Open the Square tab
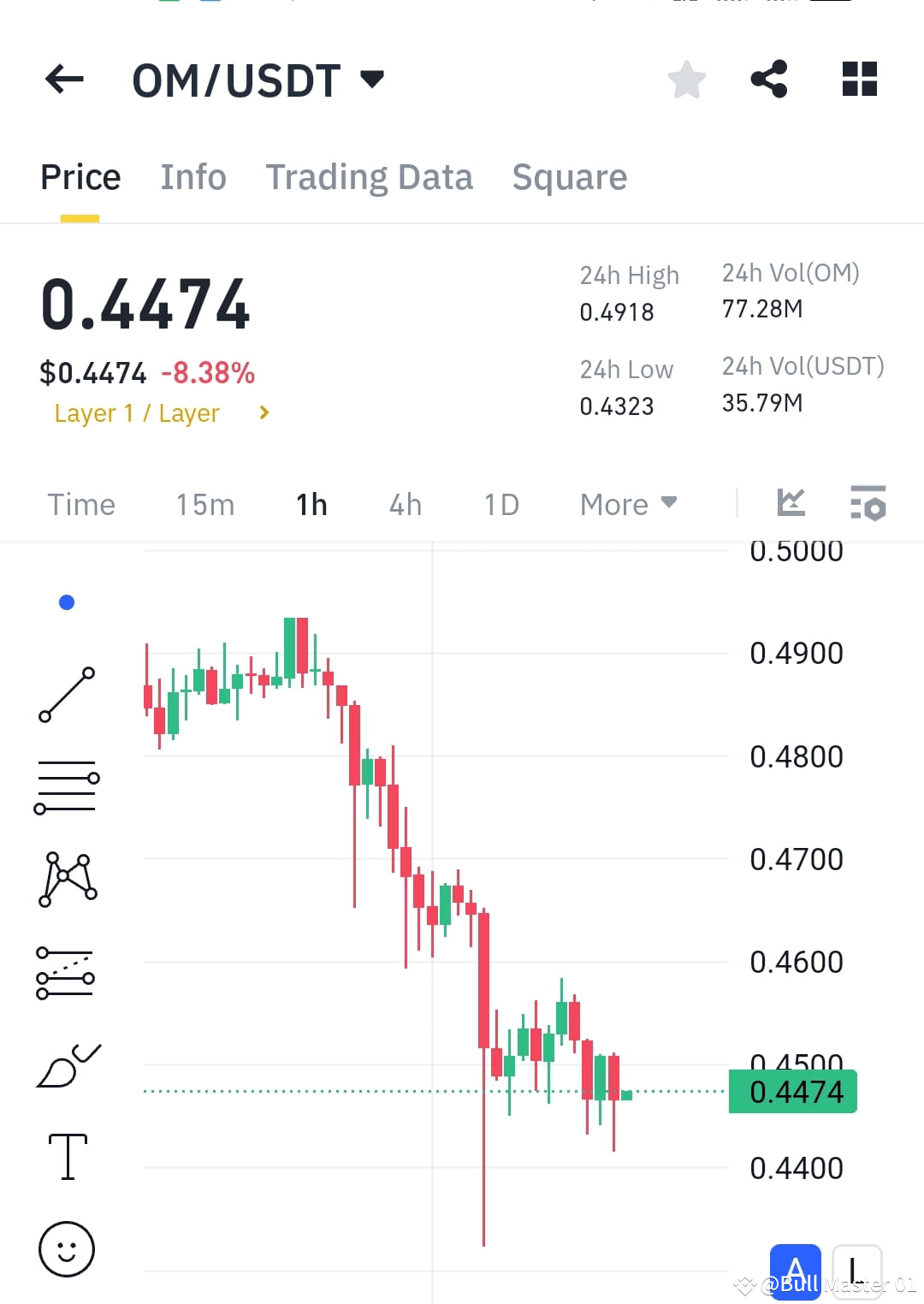The height and width of the screenshot is (1304, 924). 569,176
